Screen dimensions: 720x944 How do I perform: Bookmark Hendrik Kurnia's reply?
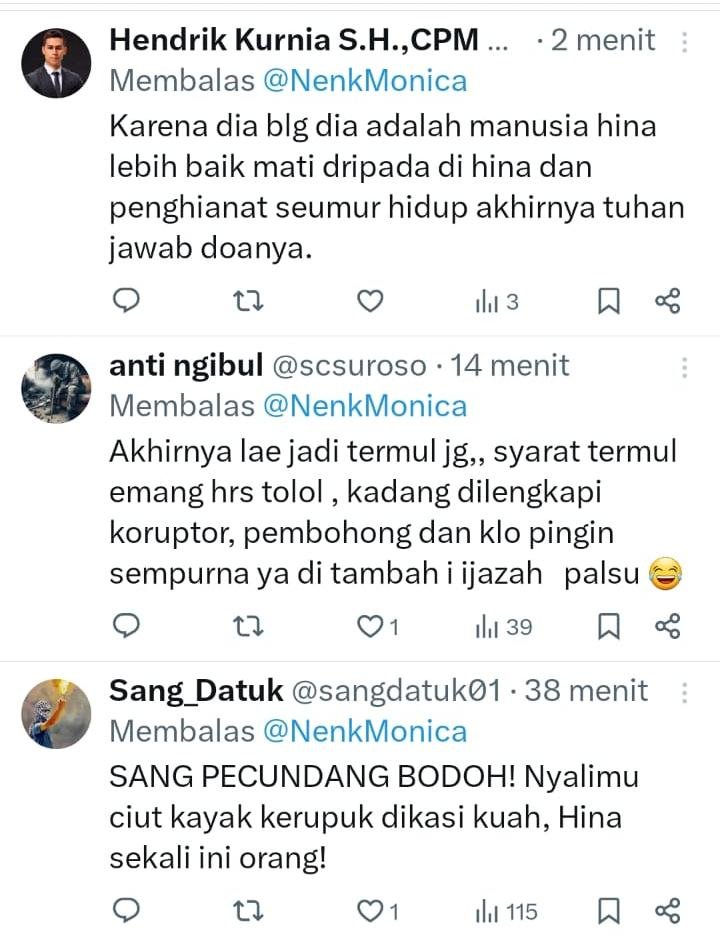click(x=608, y=300)
